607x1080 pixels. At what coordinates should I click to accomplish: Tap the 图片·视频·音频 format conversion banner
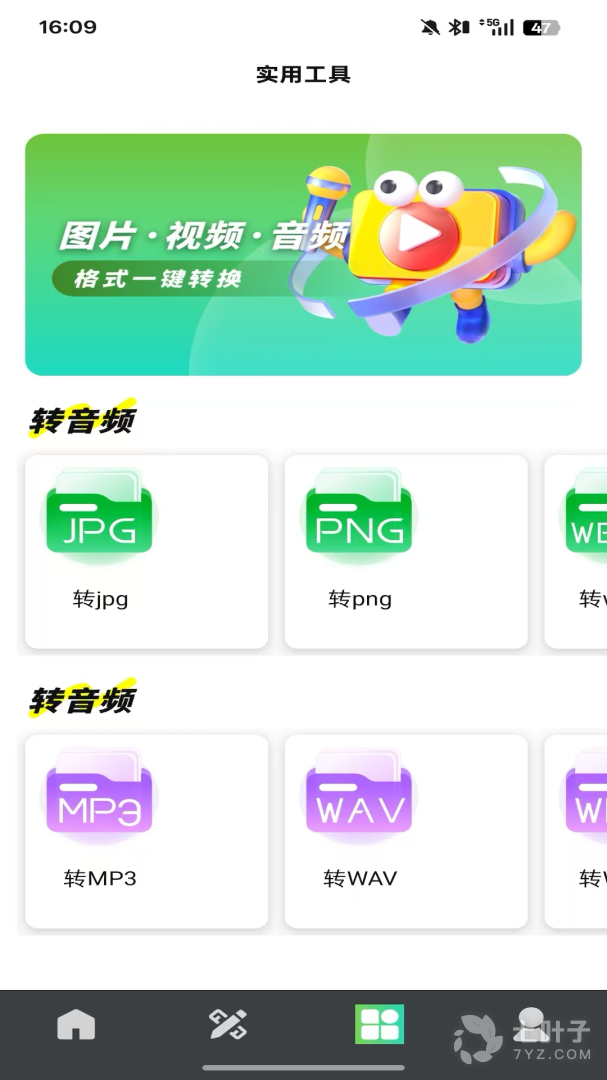click(x=303, y=254)
